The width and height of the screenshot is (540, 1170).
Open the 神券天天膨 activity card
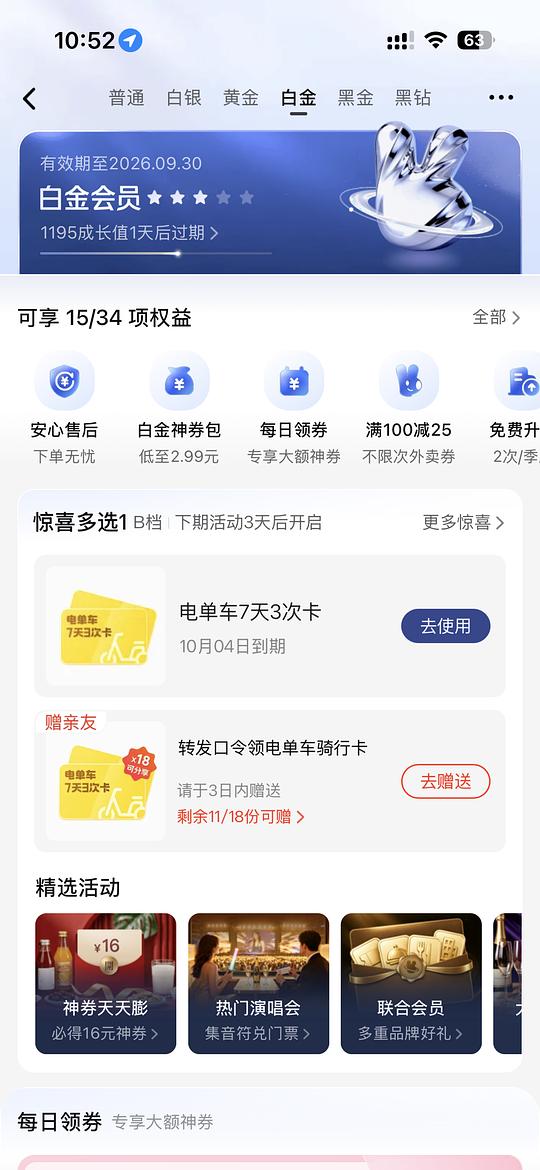tap(106, 983)
